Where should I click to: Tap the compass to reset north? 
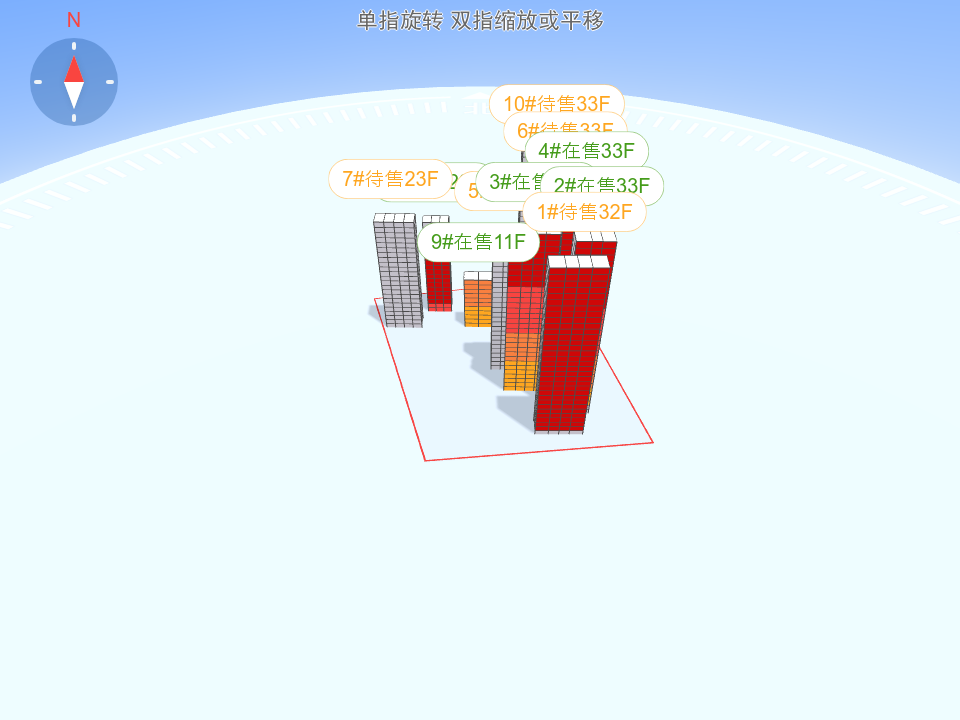tap(74, 82)
